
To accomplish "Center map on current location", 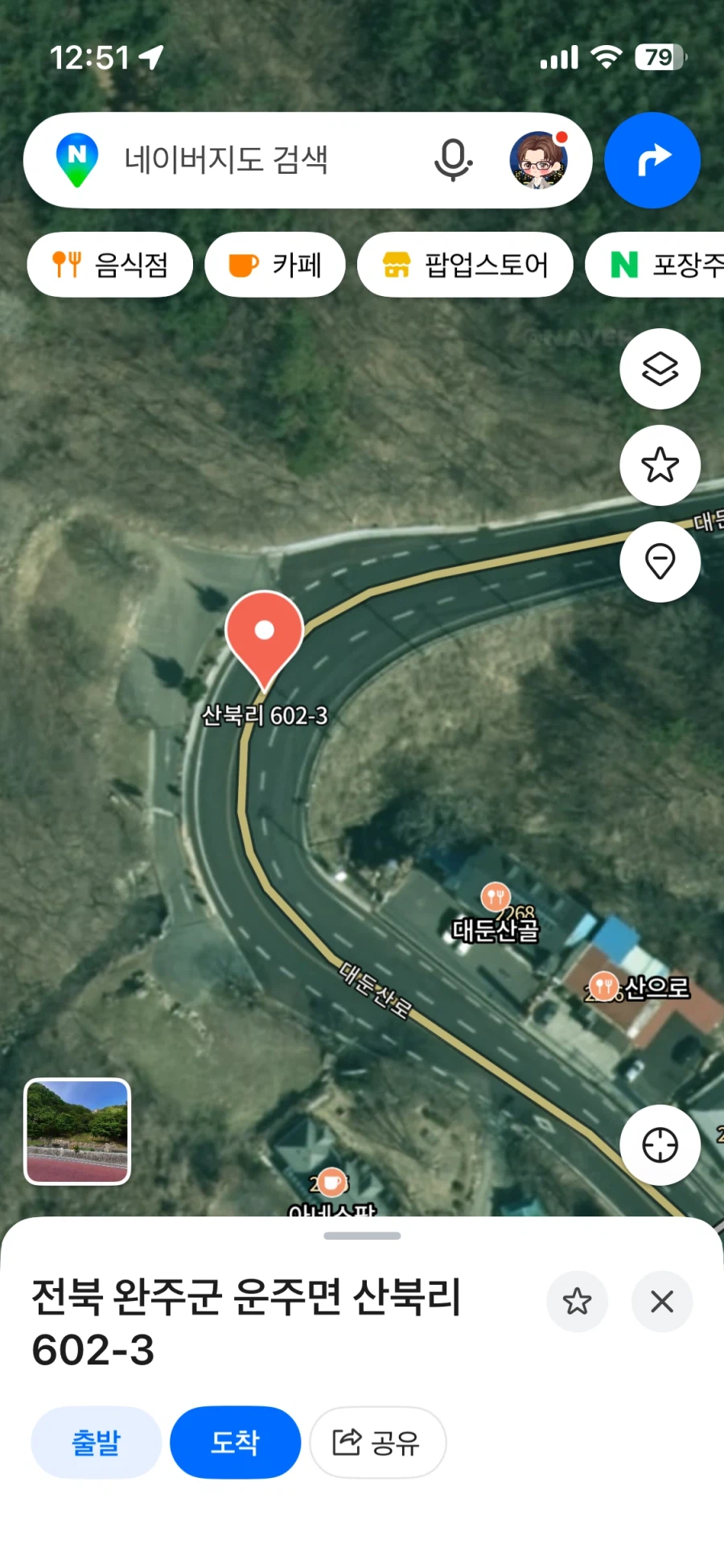I will [x=660, y=1145].
